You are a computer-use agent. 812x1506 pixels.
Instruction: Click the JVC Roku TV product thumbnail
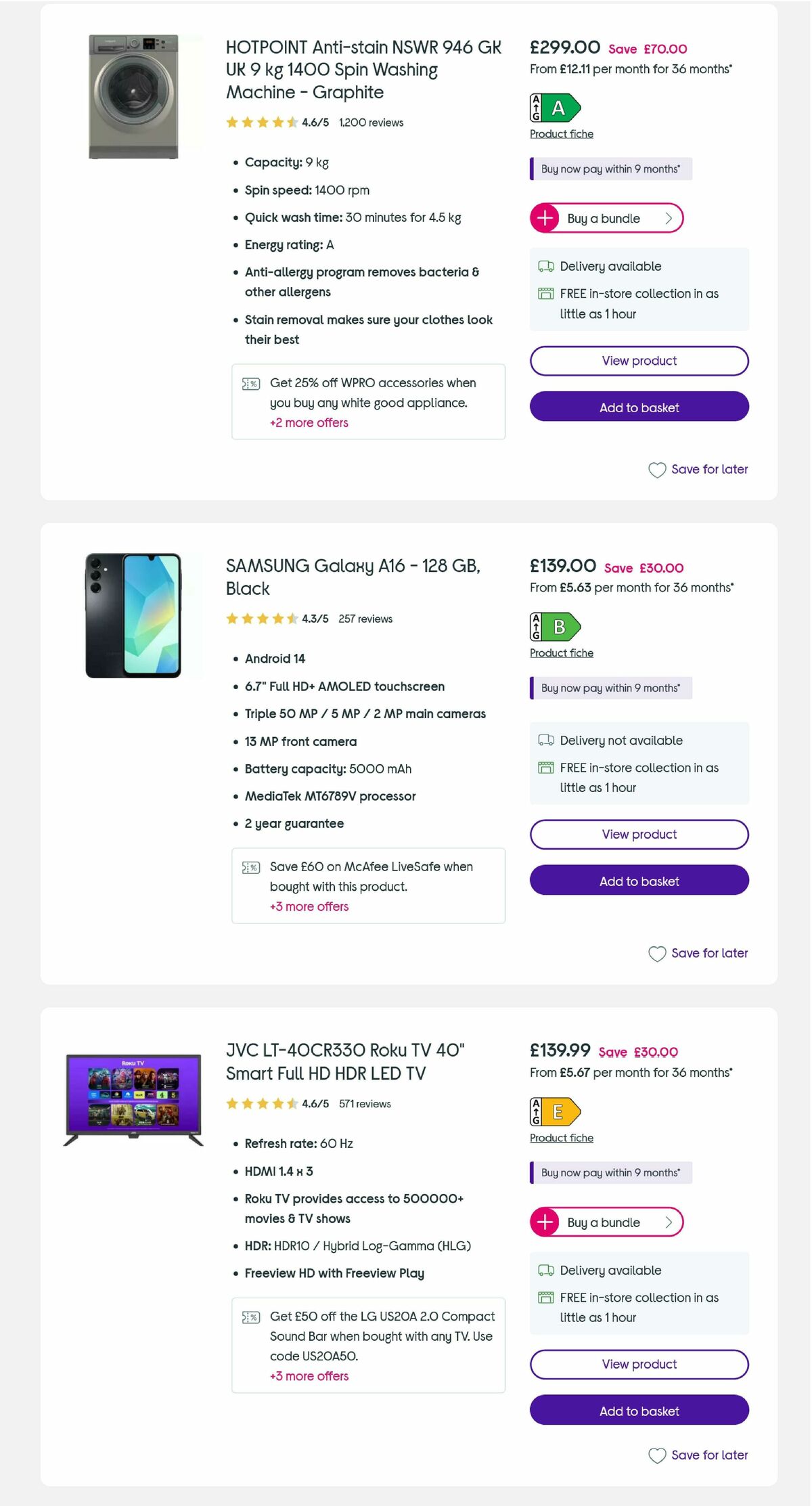[x=135, y=1094]
